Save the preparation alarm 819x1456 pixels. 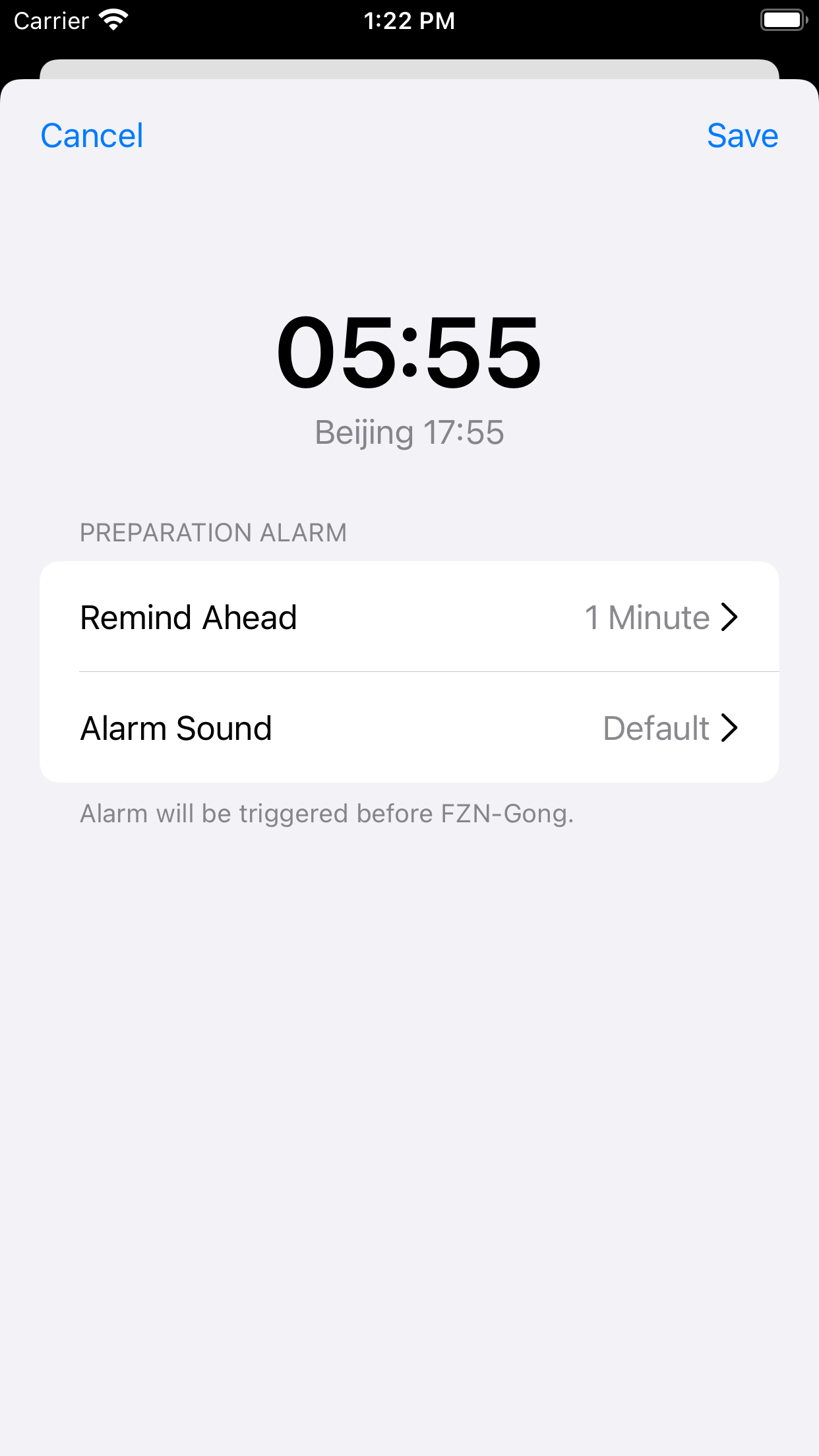tap(742, 136)
